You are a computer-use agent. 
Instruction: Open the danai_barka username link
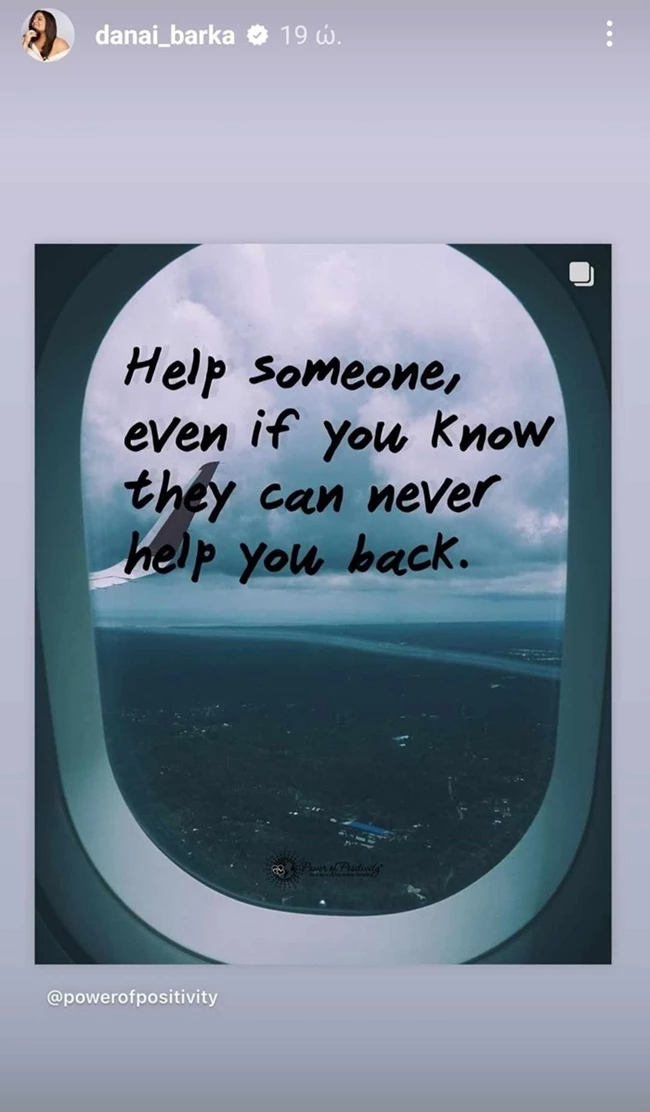pos(165,36)
